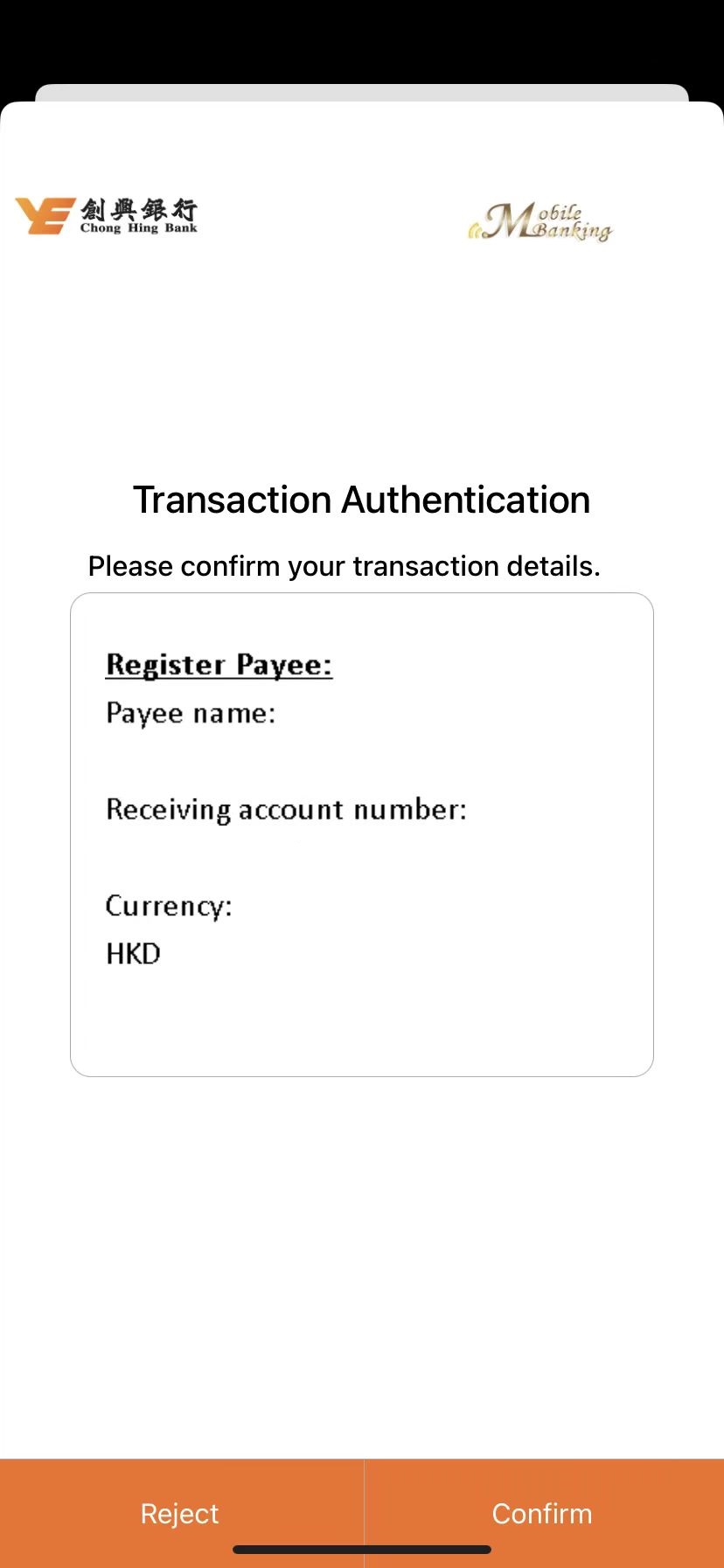724x1568 pixels.
Task: Tap the Reject button
Action: (179, 1513)
